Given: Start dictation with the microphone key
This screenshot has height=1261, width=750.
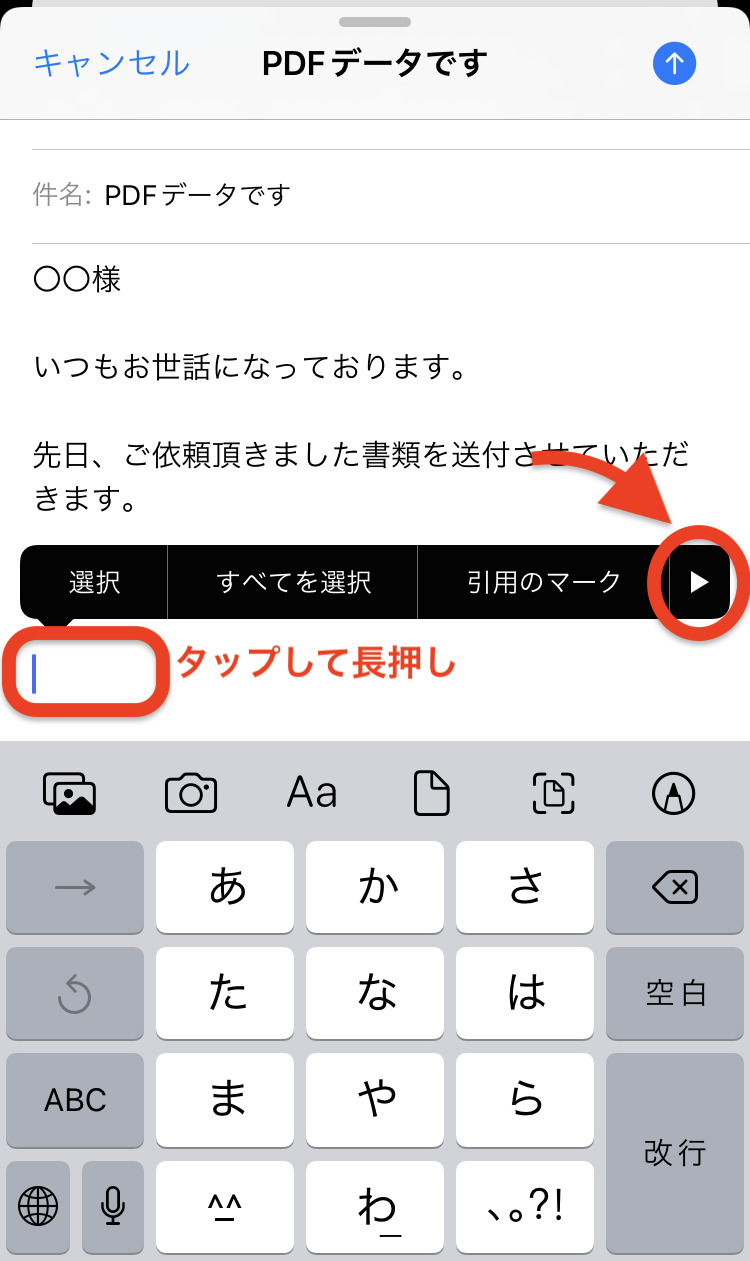Looking at the screenshot, I should [113, 1207].
